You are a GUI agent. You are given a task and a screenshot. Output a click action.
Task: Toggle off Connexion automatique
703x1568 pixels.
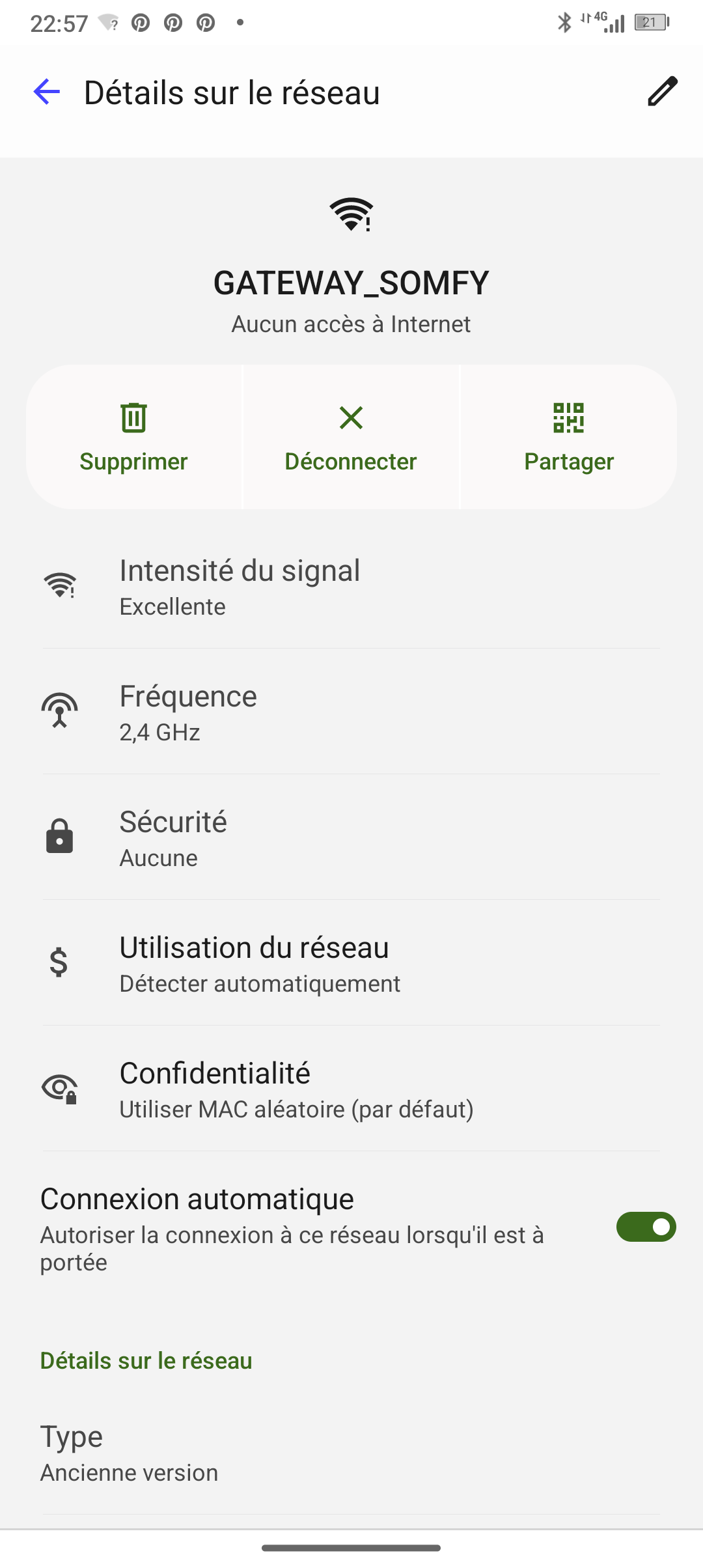click(x=646, y=1227)
